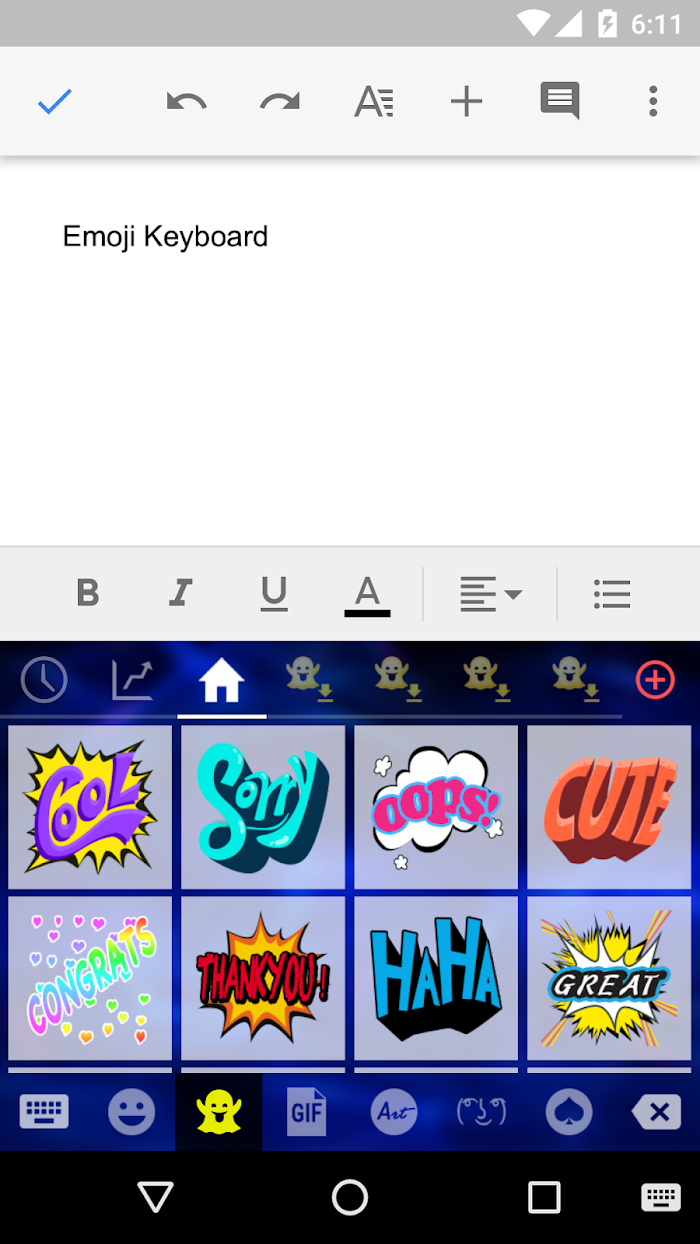Insert the HAHA sticker

click(x=436, y=978)
